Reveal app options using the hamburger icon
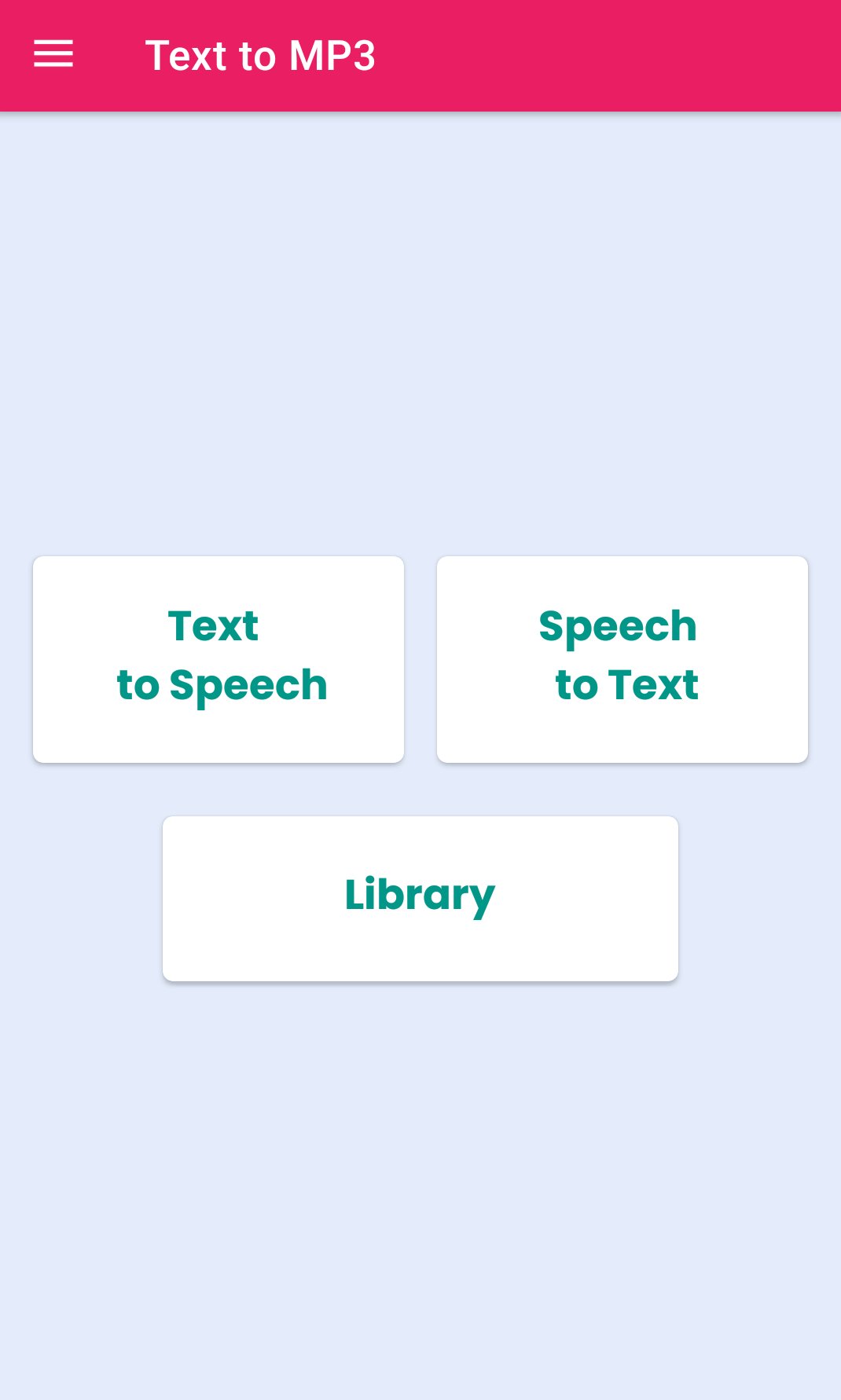 pyautogui.click(x=53, y=53)
